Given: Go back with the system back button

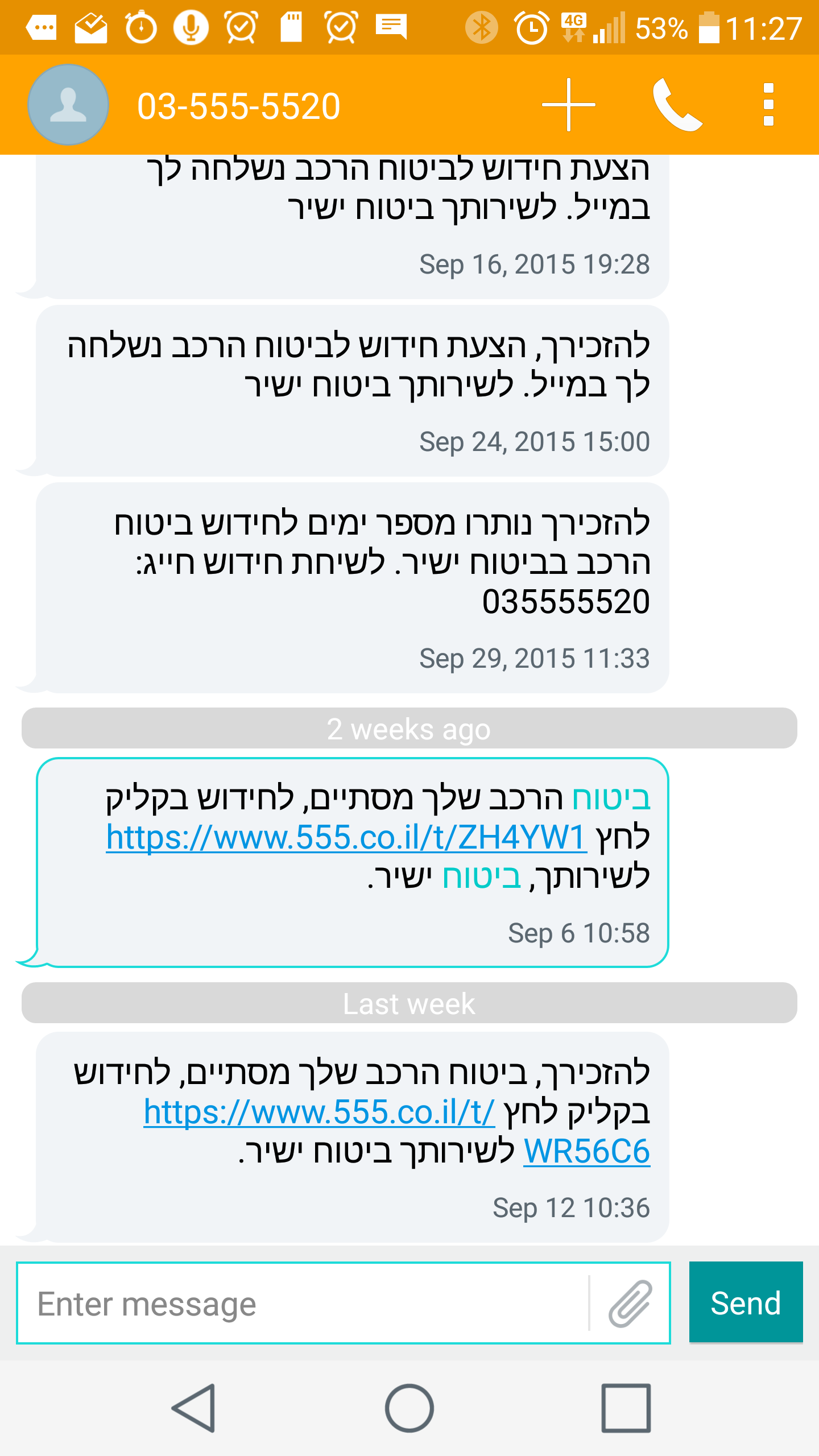Looking at the screenshot, I should coord(194,1408).
